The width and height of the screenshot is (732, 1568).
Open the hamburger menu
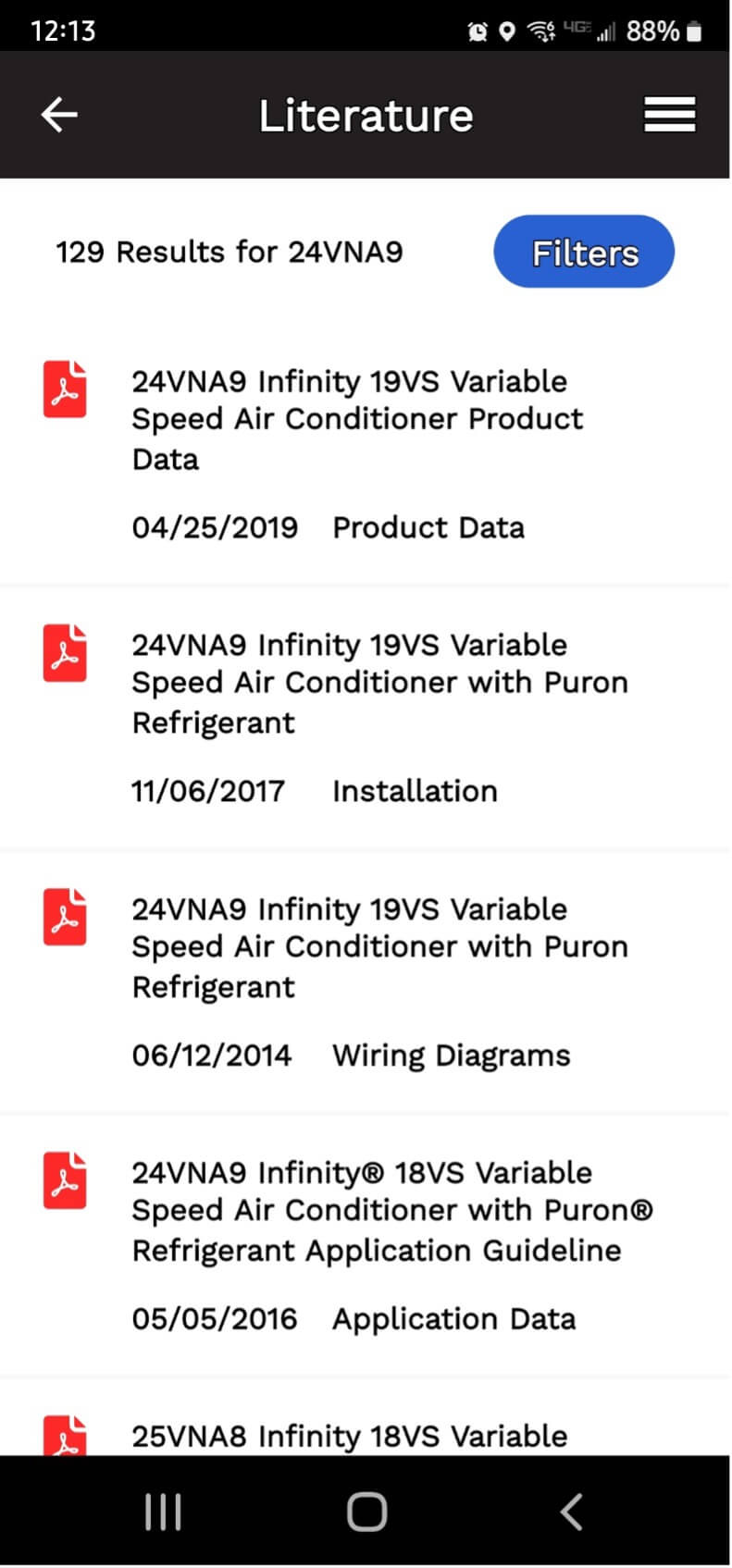669,115
